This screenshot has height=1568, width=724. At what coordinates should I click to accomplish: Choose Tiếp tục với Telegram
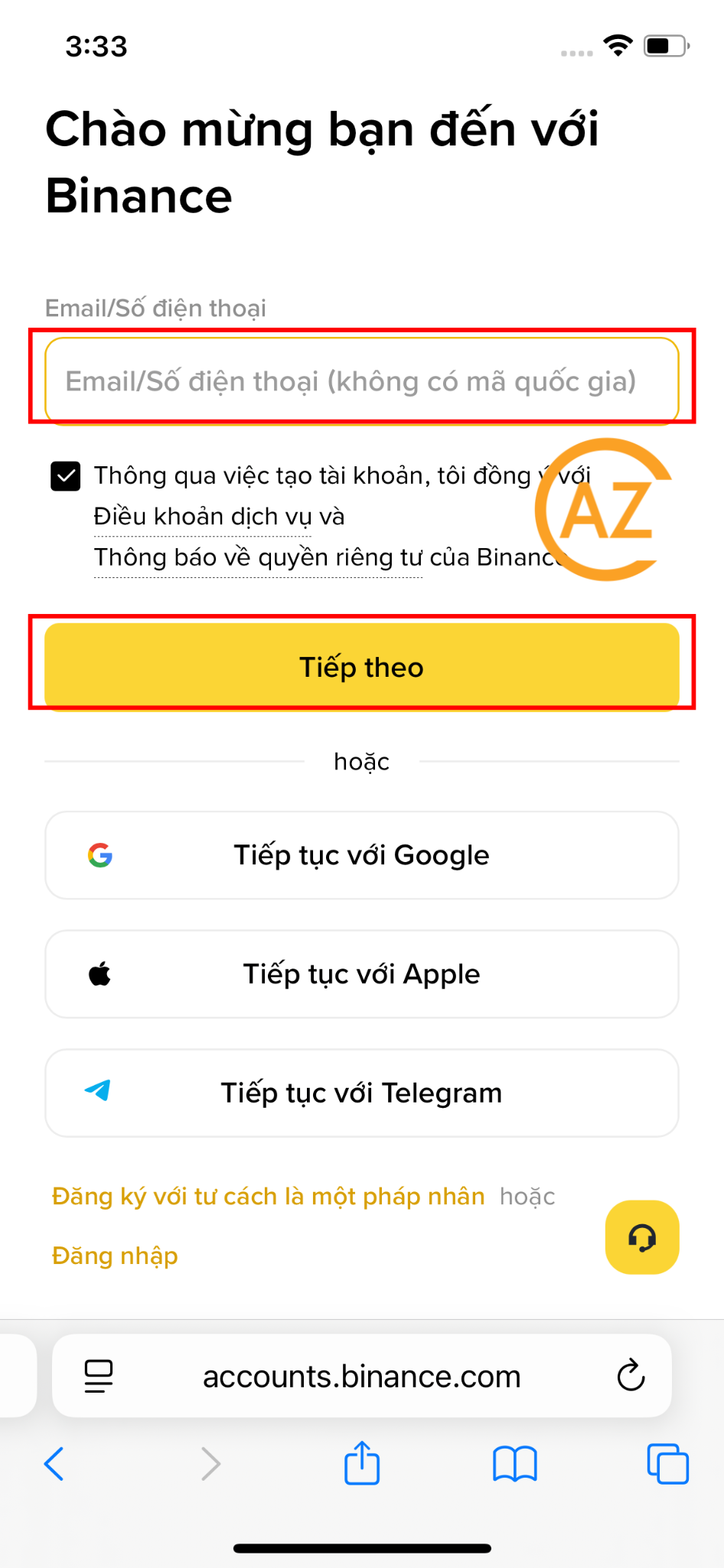click(361, 1093)
